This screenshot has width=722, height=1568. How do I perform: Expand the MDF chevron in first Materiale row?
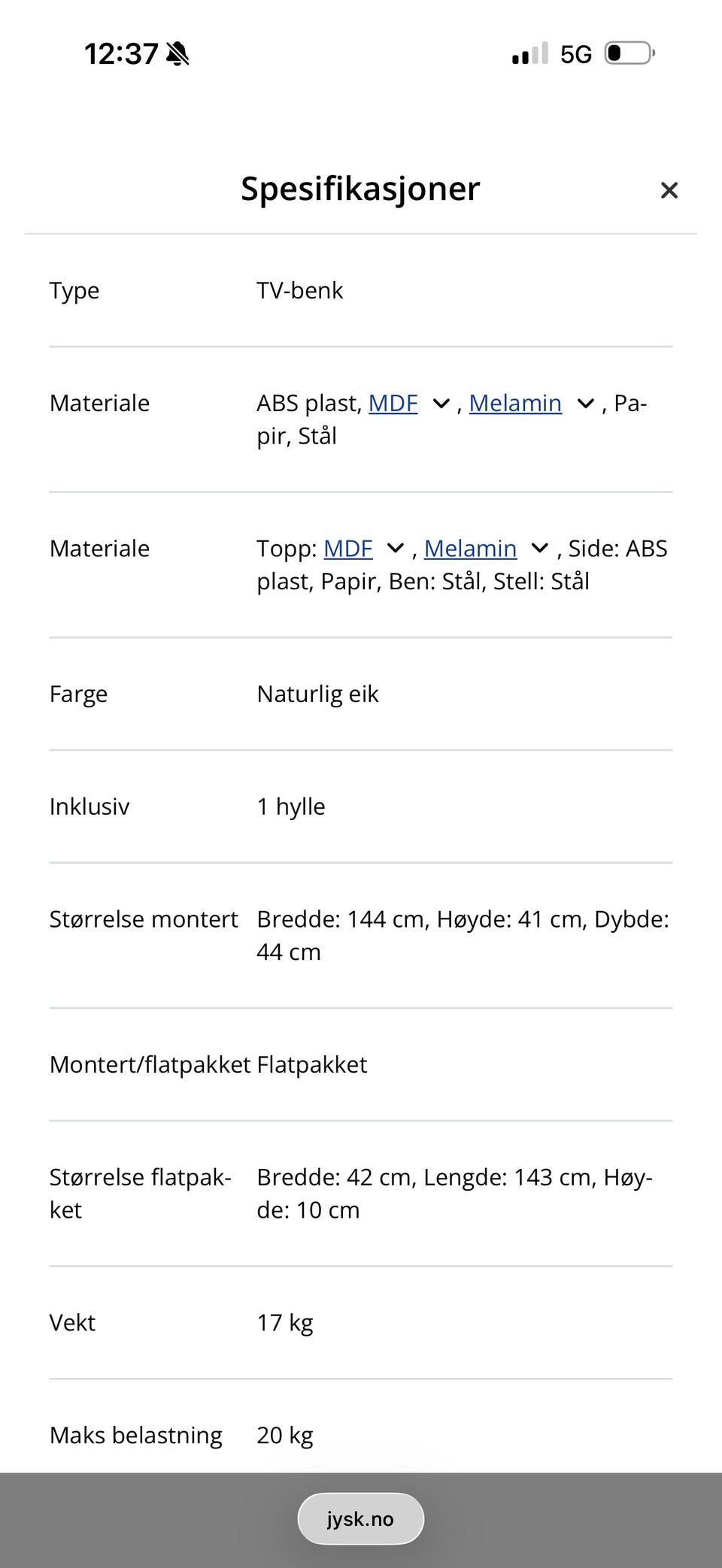(441, 403)
